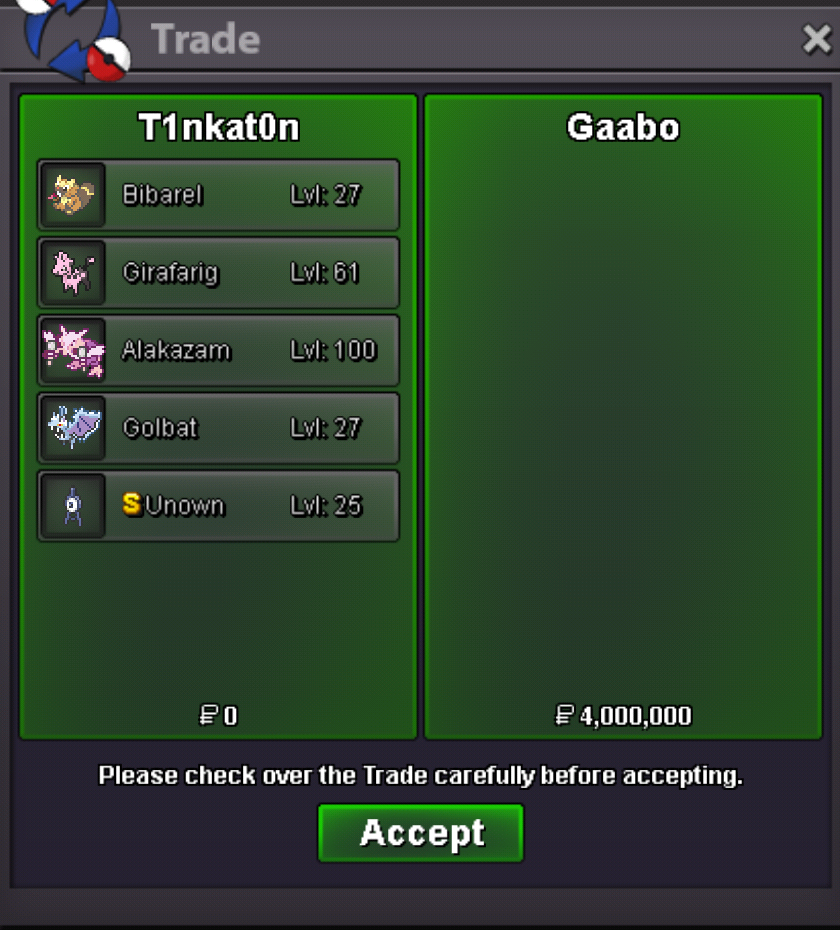Check the shiny Unown row
Screen dimensions: 840x930
tap(218, 506)
